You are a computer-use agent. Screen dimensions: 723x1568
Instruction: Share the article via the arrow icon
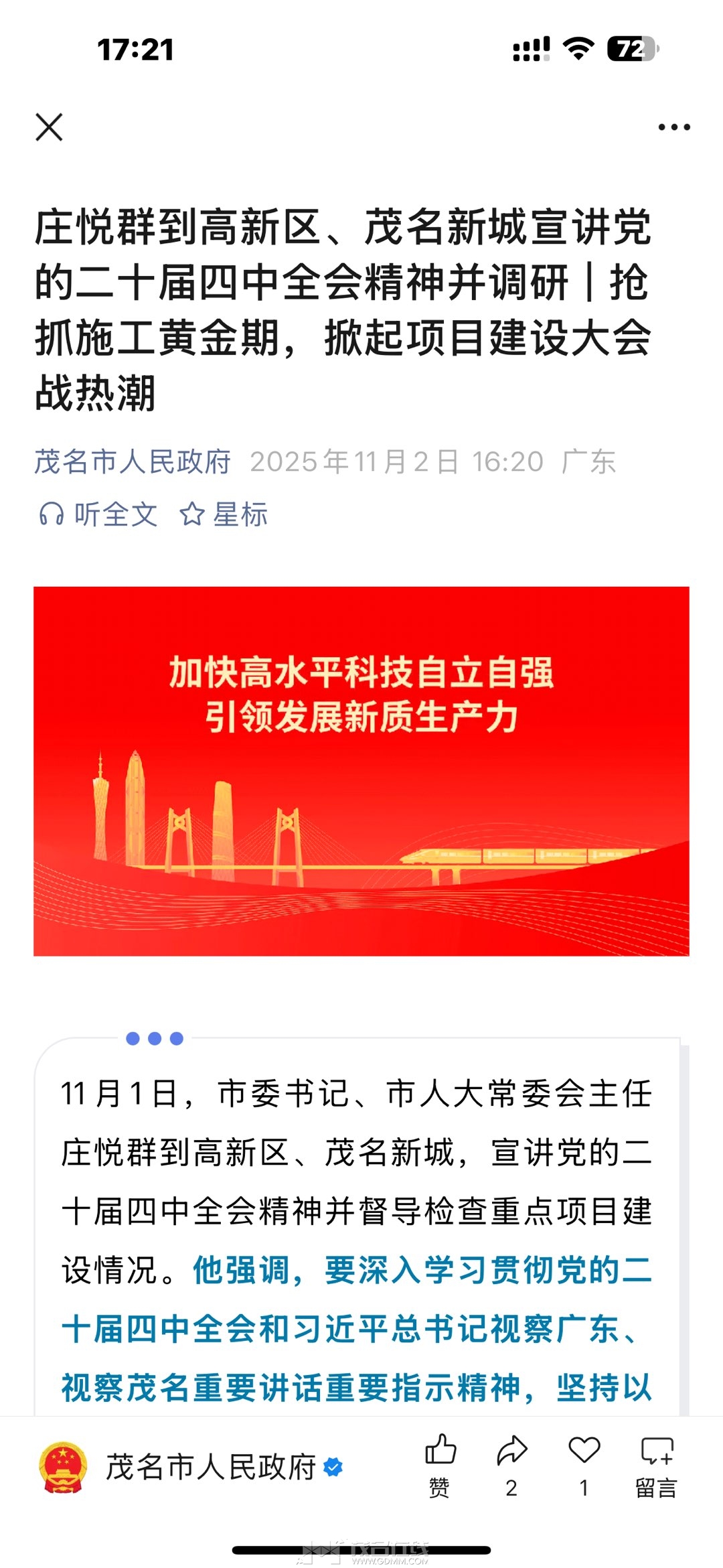512,1464
